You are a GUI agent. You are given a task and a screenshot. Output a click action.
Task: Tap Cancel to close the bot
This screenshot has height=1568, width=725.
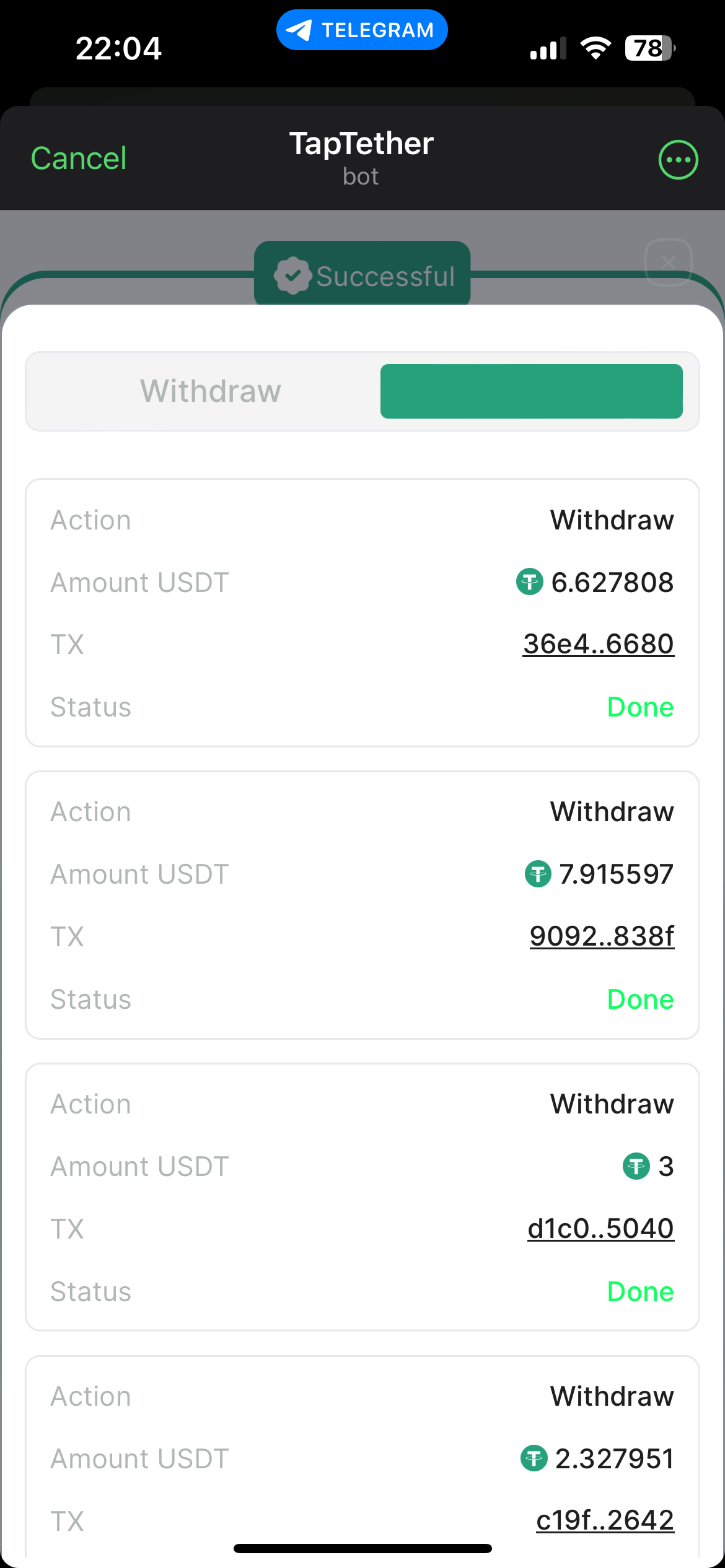(79, 159)
